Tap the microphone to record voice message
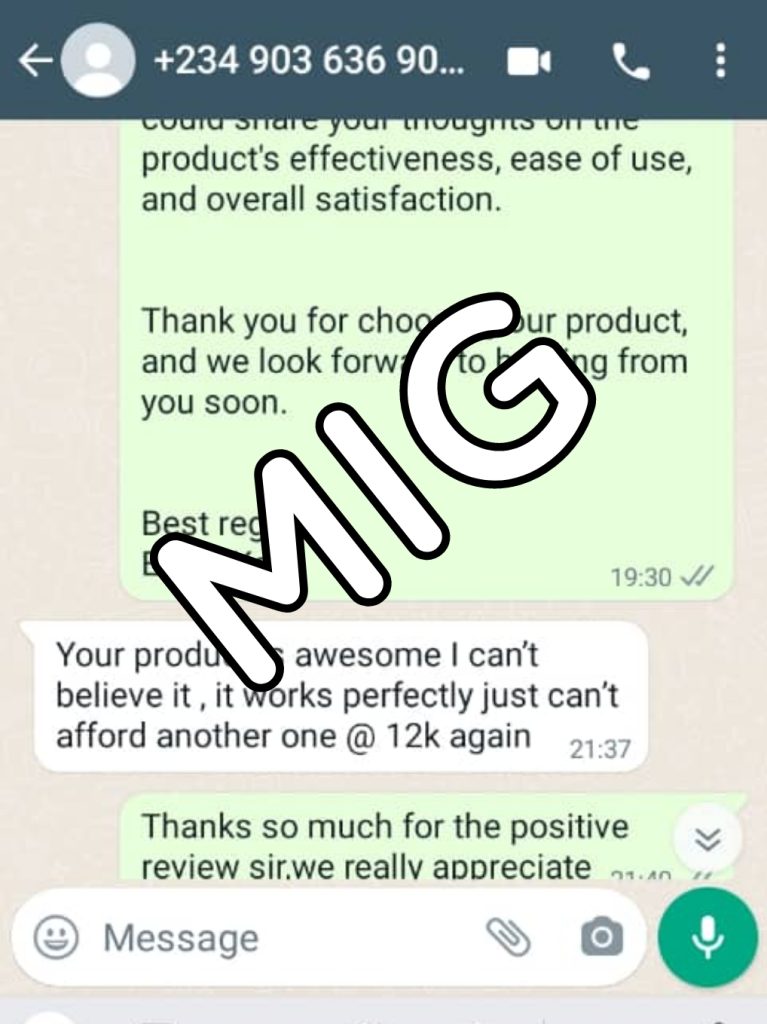767x1024 pixels. point(708,937)
